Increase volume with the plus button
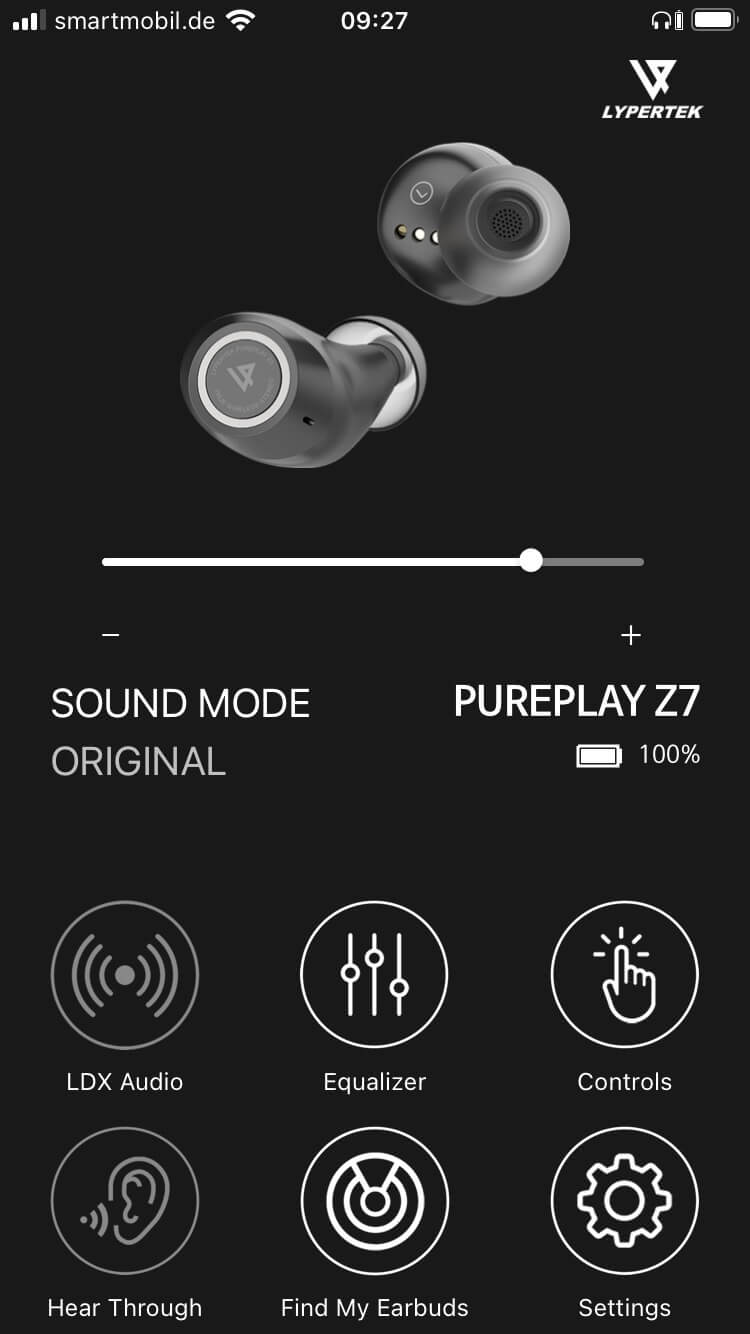The height and width of the screenshot is (1334, 750). point(630,635)
